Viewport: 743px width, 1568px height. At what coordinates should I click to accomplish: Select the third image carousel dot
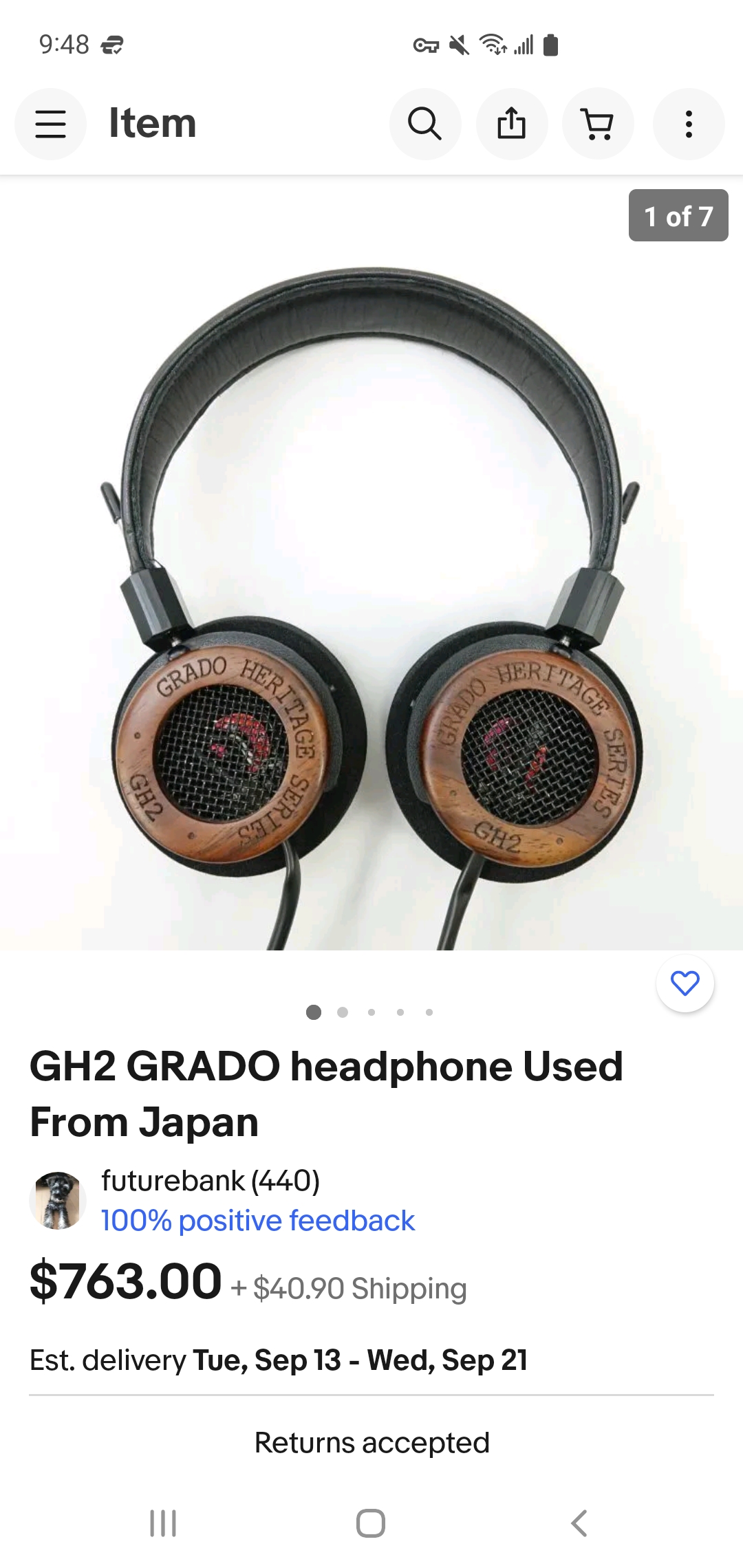tap(372, 1012)
